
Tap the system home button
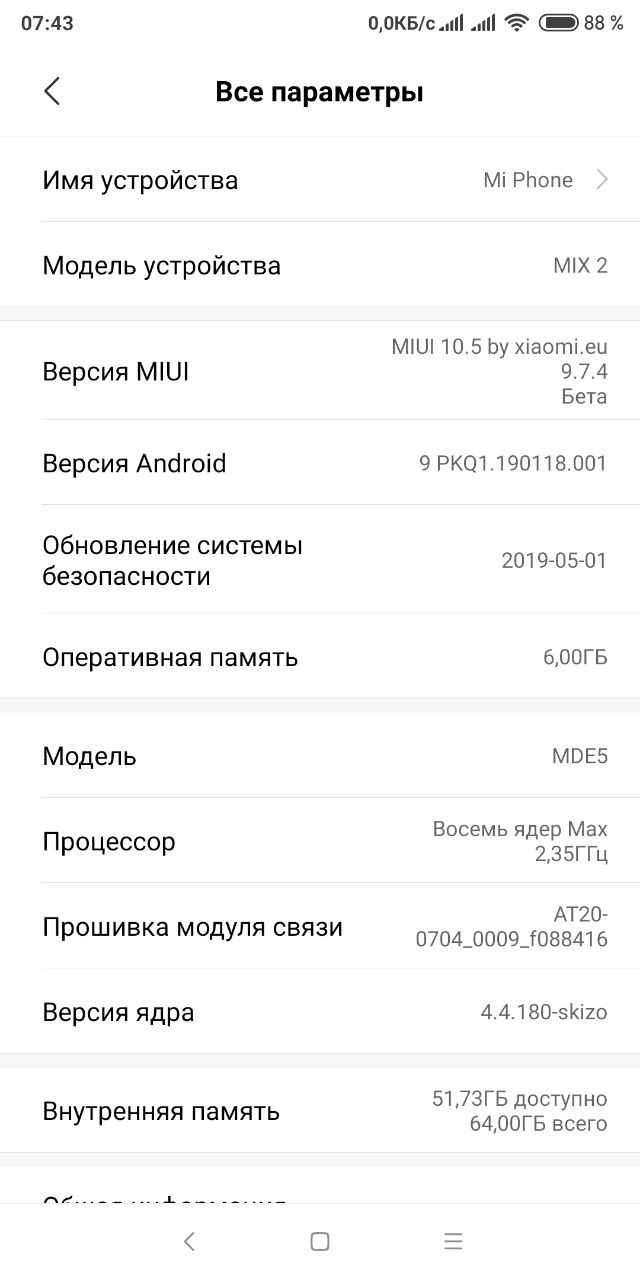click(320, 1242)
